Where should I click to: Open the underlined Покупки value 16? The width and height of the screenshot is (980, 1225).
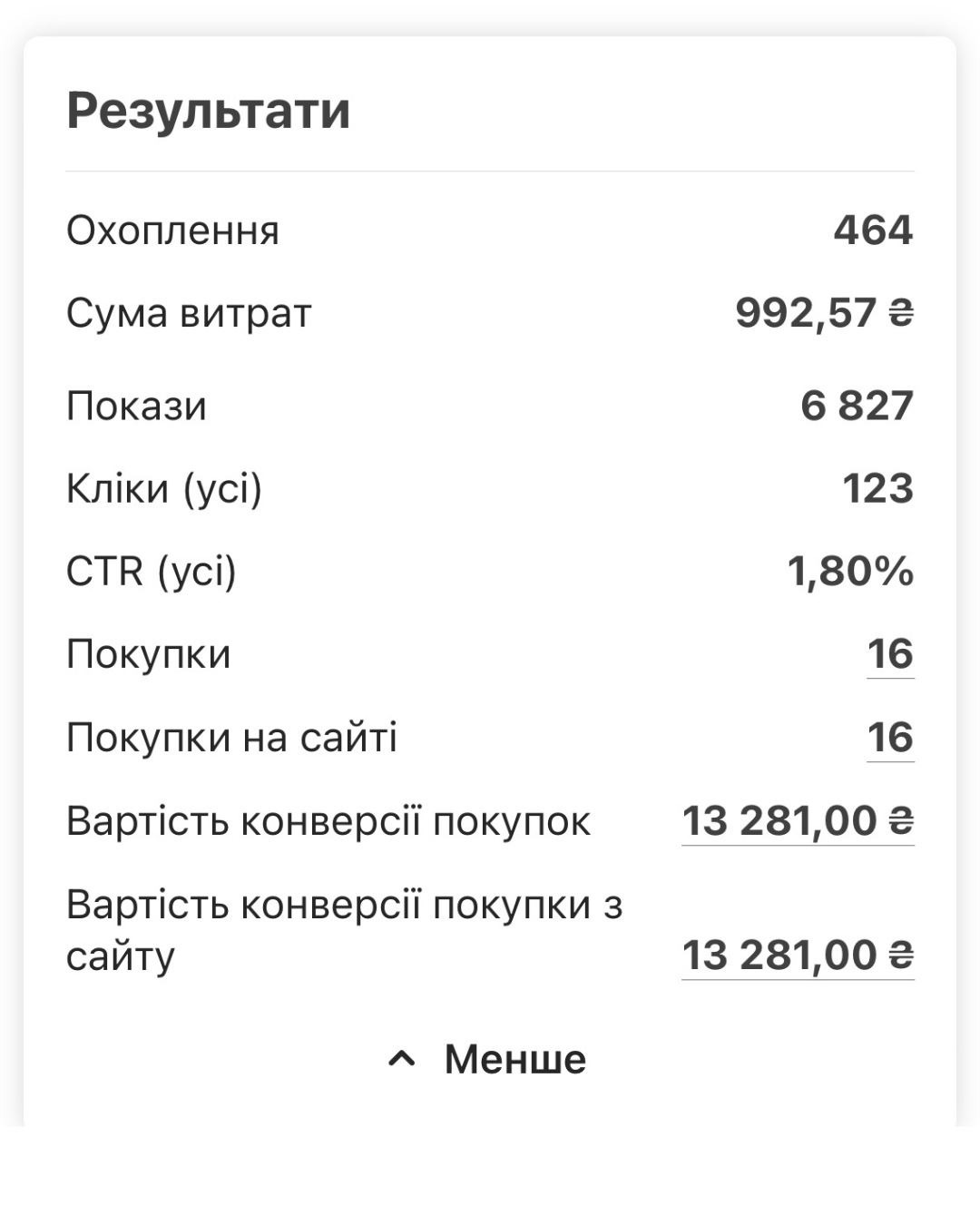point(890,654)
